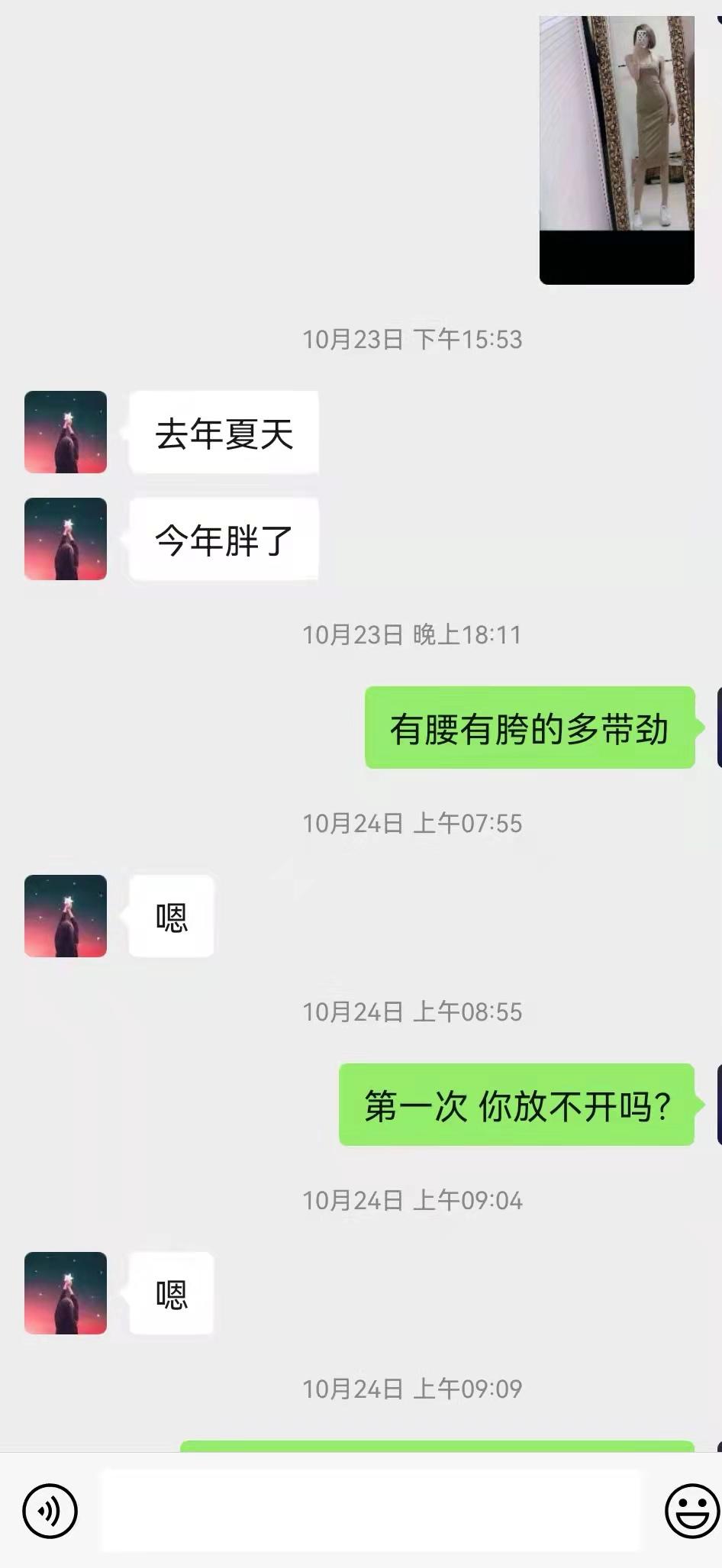Screen dimensions: 722x1568
Task: Open contact avatar beside 去年夏天
Action: pos(66,432)
